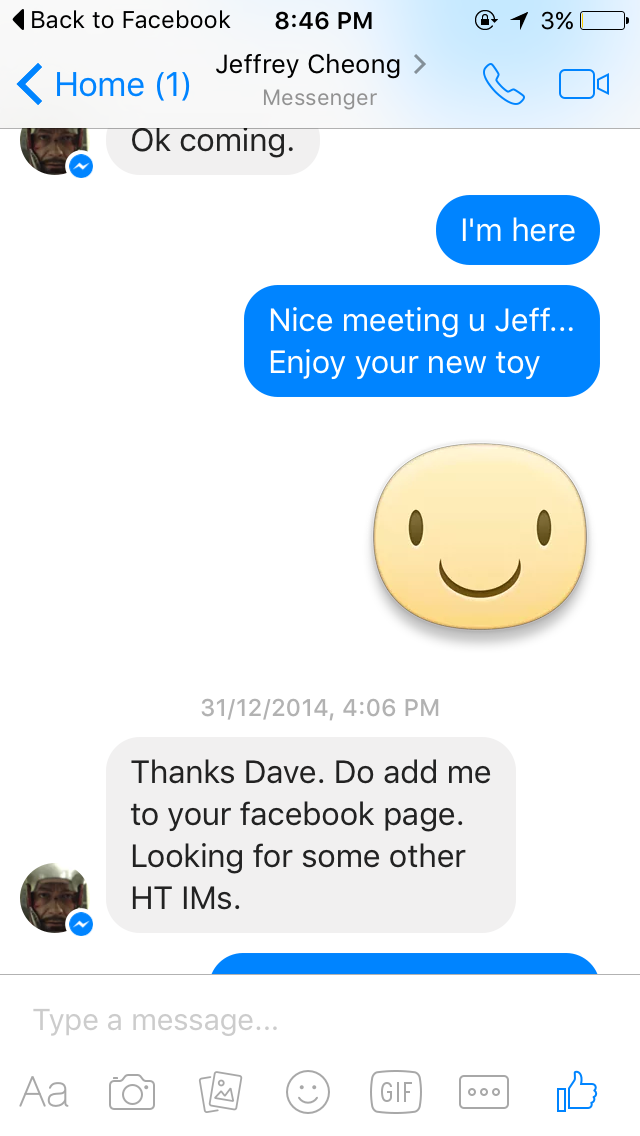Go back to Home conversations list
The height and width of the screenshot is (1136, 640).
click(103, 84)
